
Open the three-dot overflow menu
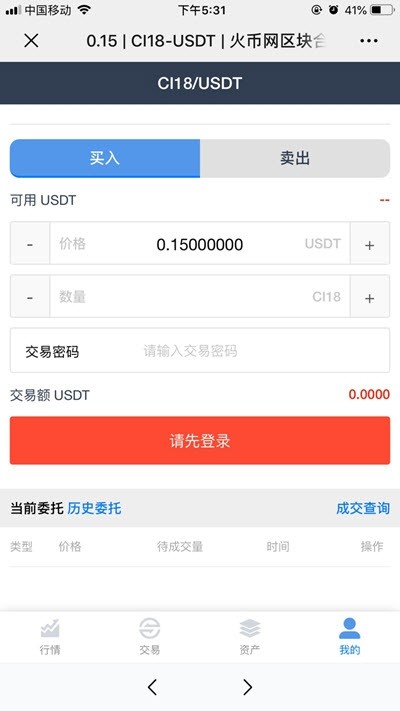(x=369, y=41)
